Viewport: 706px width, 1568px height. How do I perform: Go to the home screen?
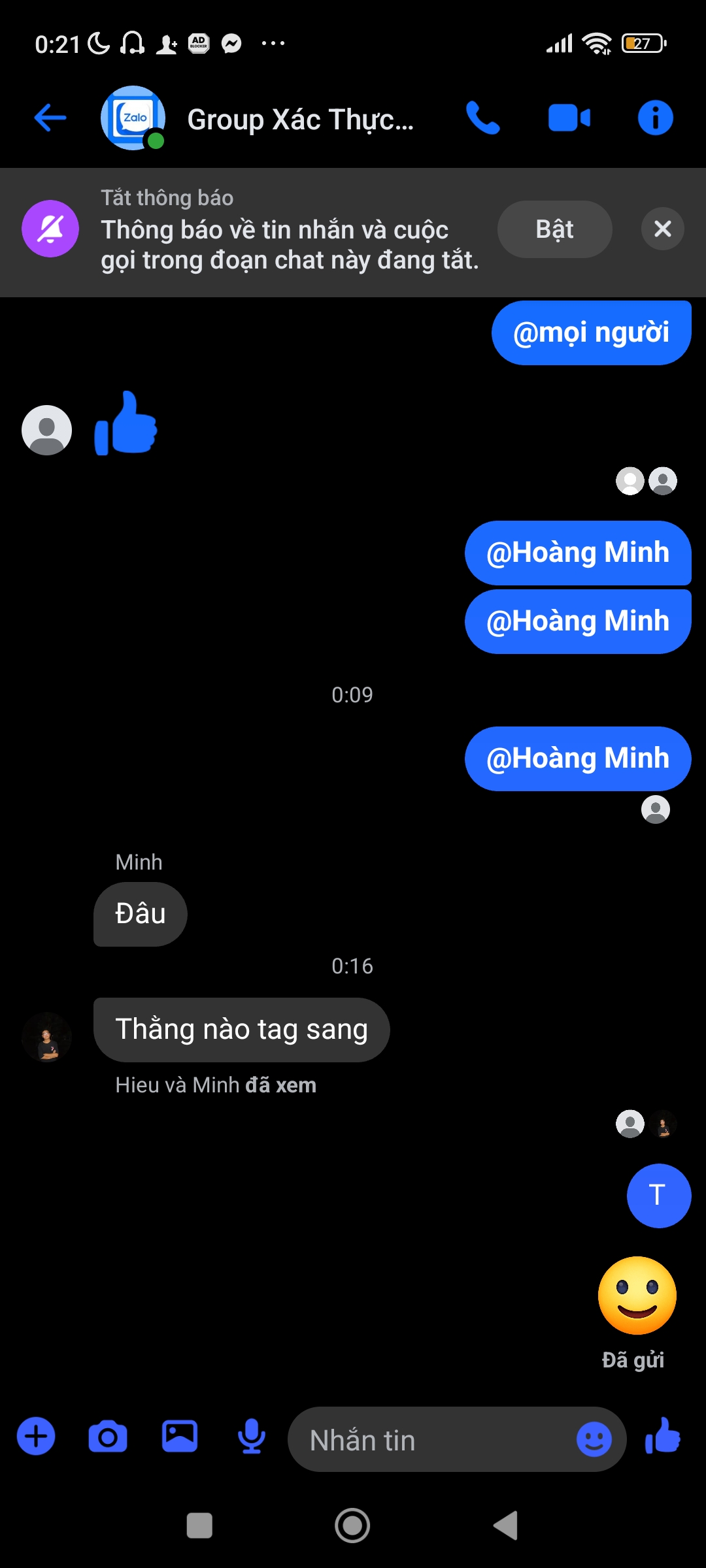click(x=352, y=1526)
